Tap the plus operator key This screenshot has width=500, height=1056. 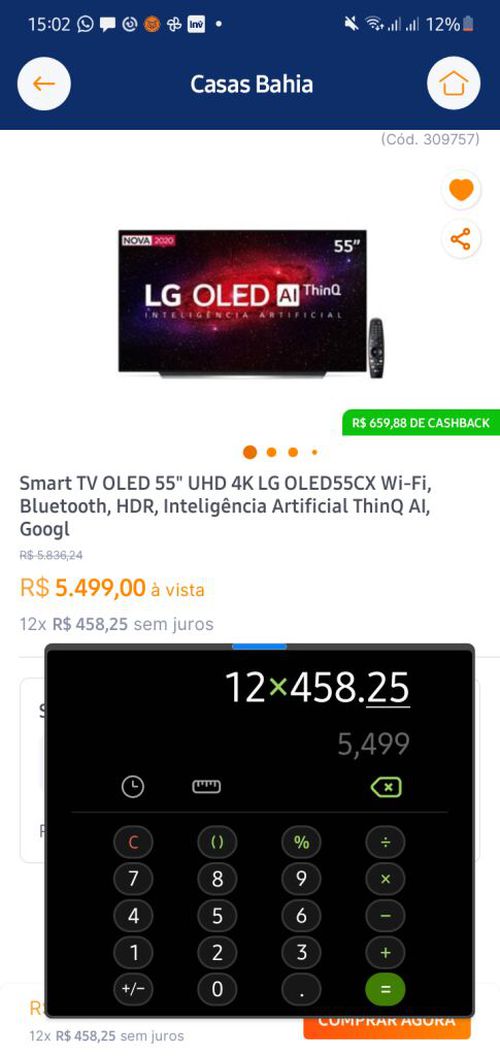click(385, 953)
